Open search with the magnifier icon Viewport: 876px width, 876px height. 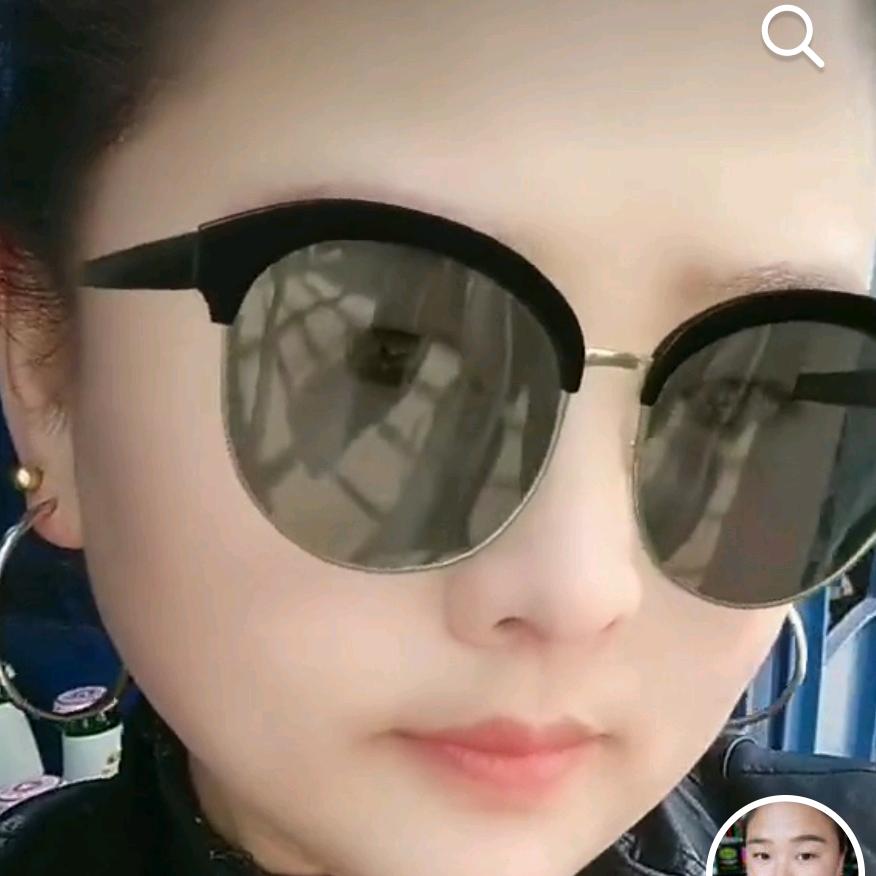(x=791, y=36)
